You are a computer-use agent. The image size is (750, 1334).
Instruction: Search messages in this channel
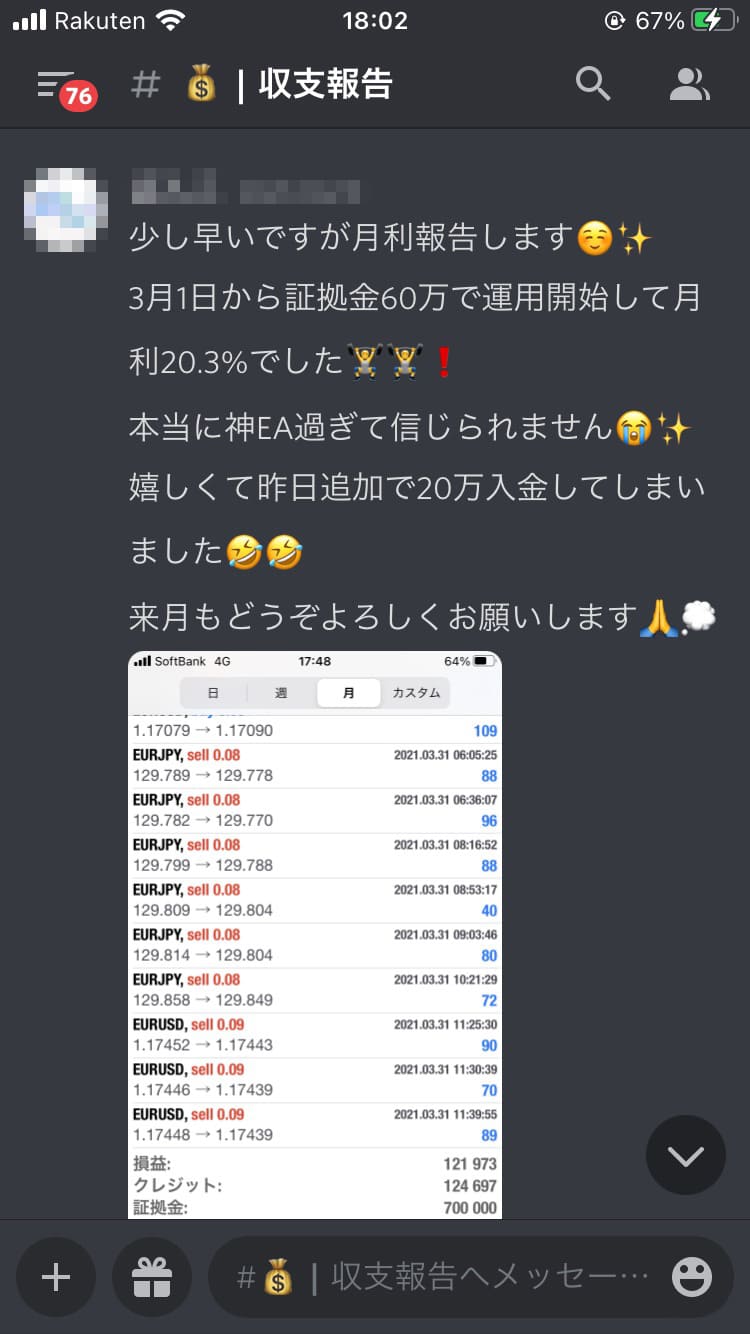[x=592, y=85]
